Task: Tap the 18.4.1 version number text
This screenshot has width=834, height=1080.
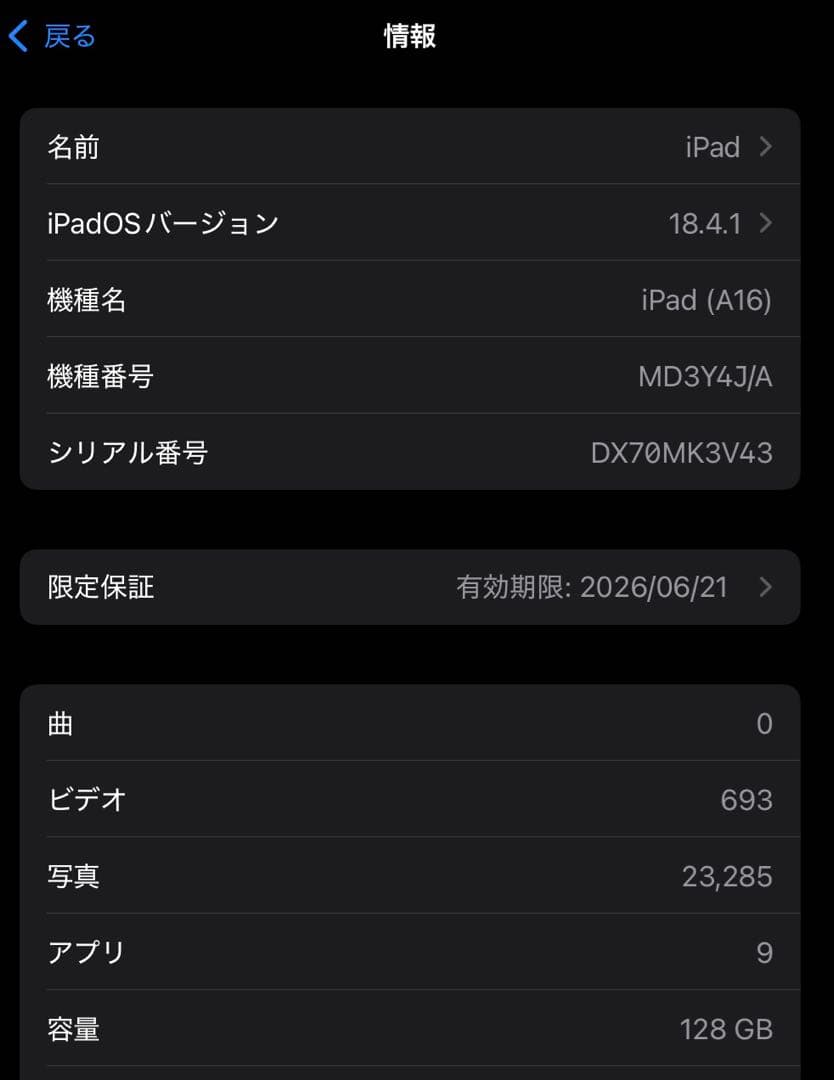Action: 707,224
